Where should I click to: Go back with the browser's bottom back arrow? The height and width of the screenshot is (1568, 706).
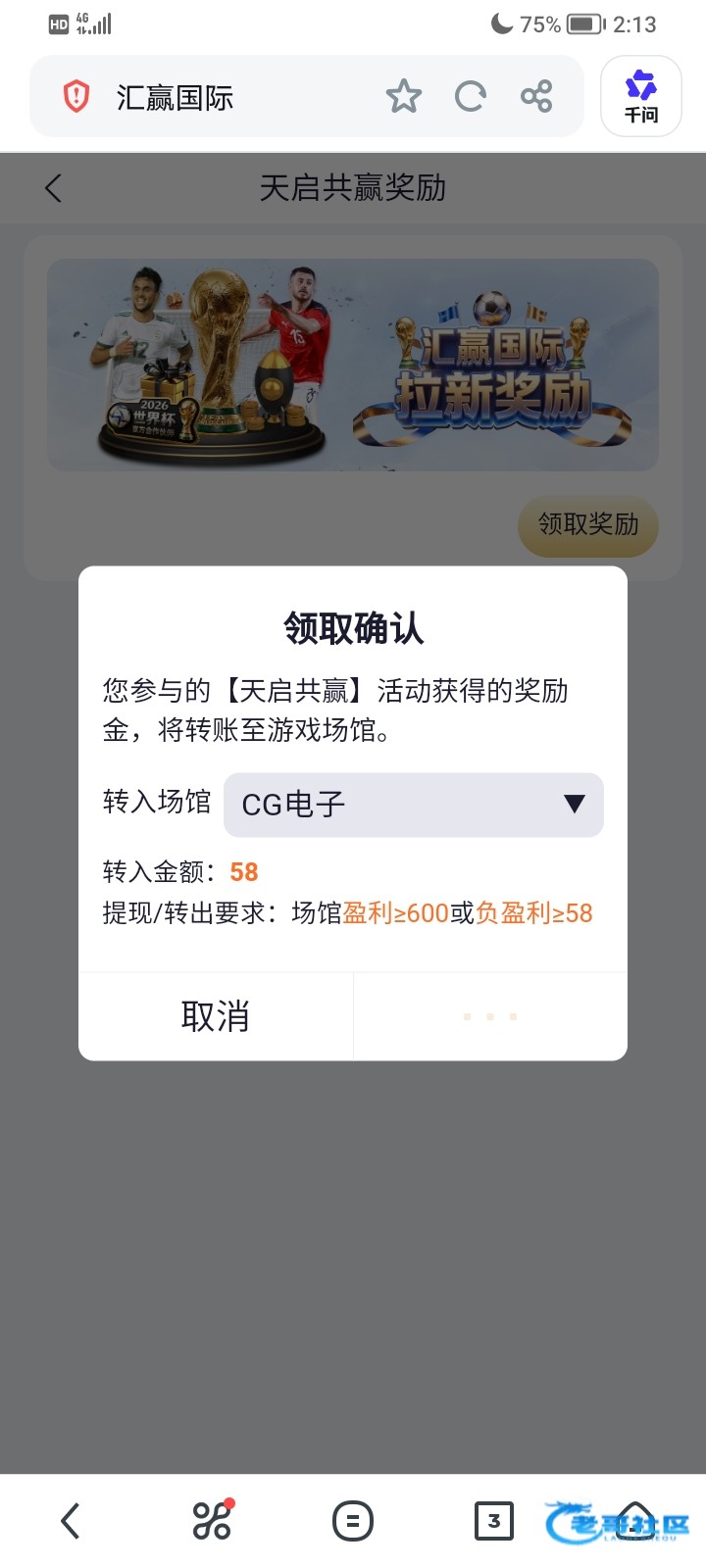click(70, 1521)
